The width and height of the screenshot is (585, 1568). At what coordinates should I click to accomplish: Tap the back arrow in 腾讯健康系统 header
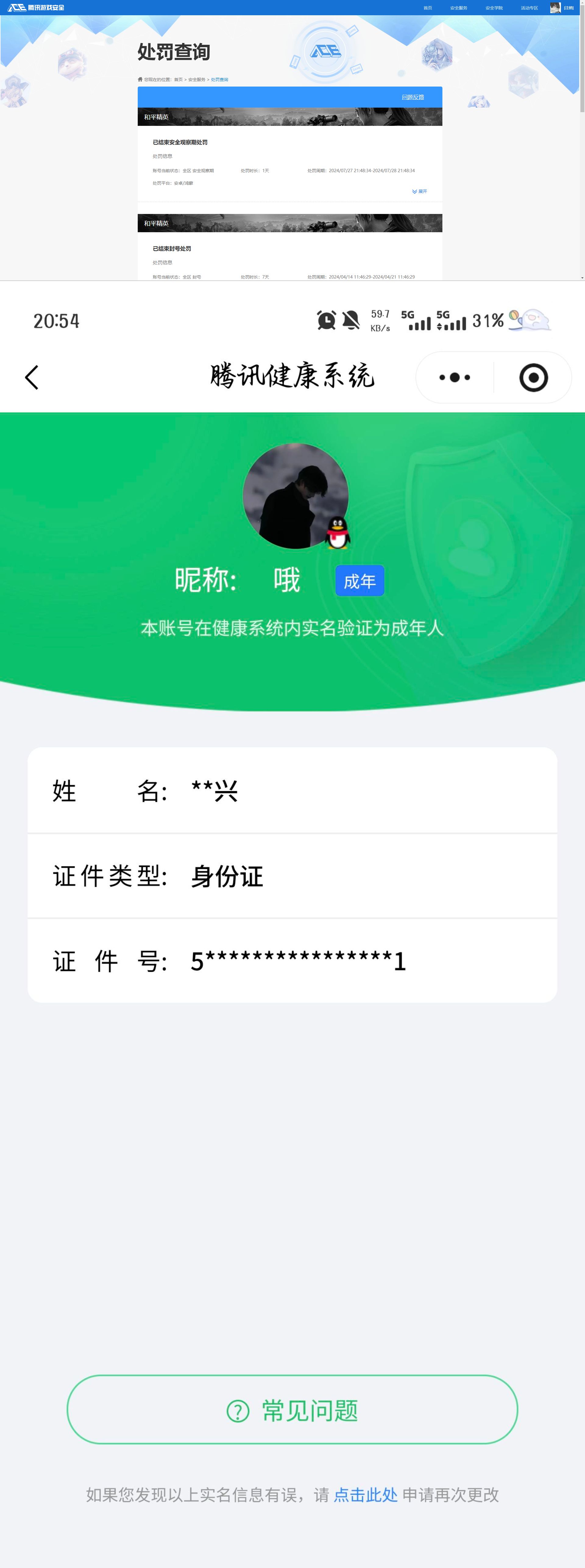click(x=32, y=377)
